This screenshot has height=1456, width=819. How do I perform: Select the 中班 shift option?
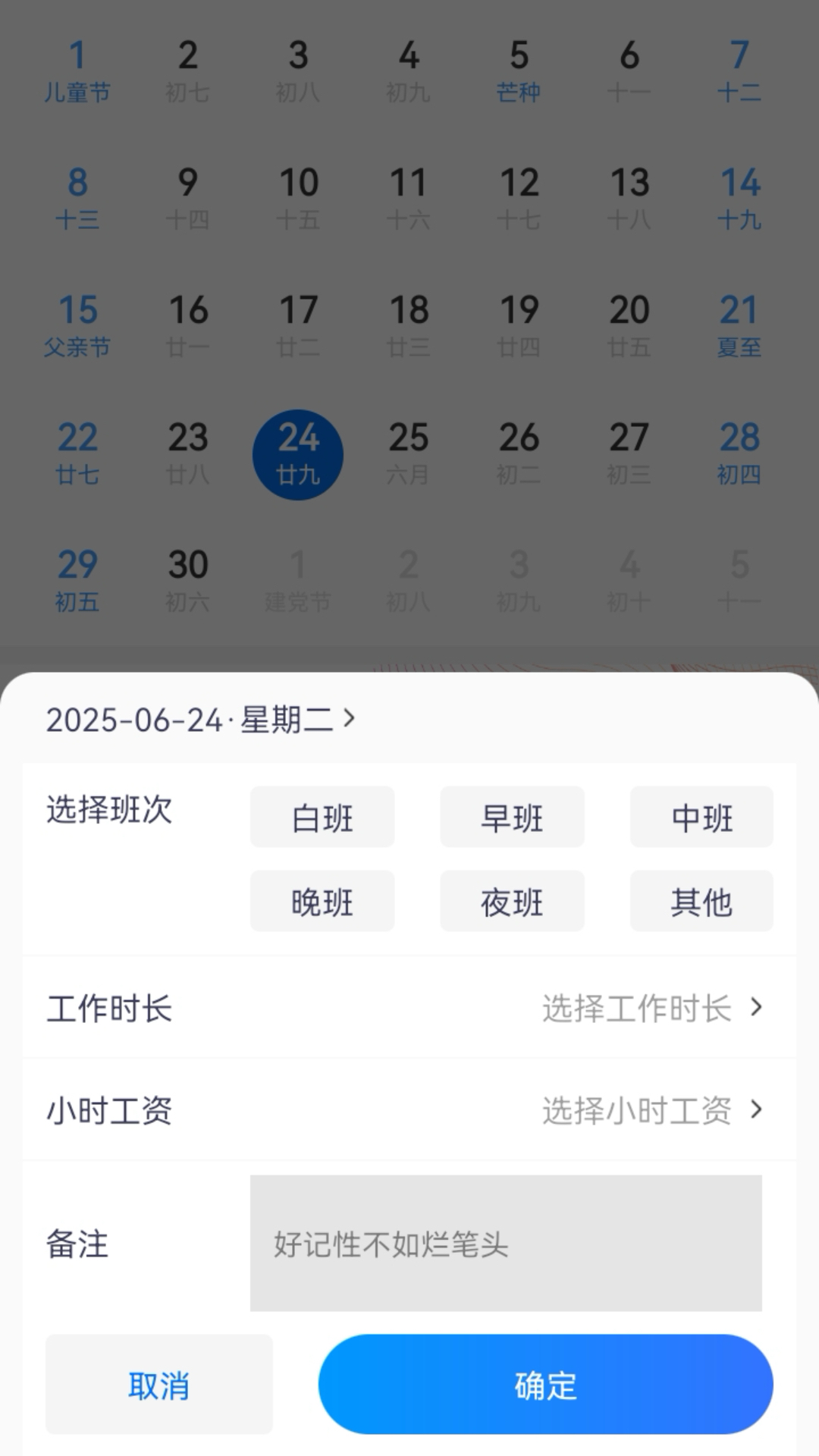[x=701, y=817]
